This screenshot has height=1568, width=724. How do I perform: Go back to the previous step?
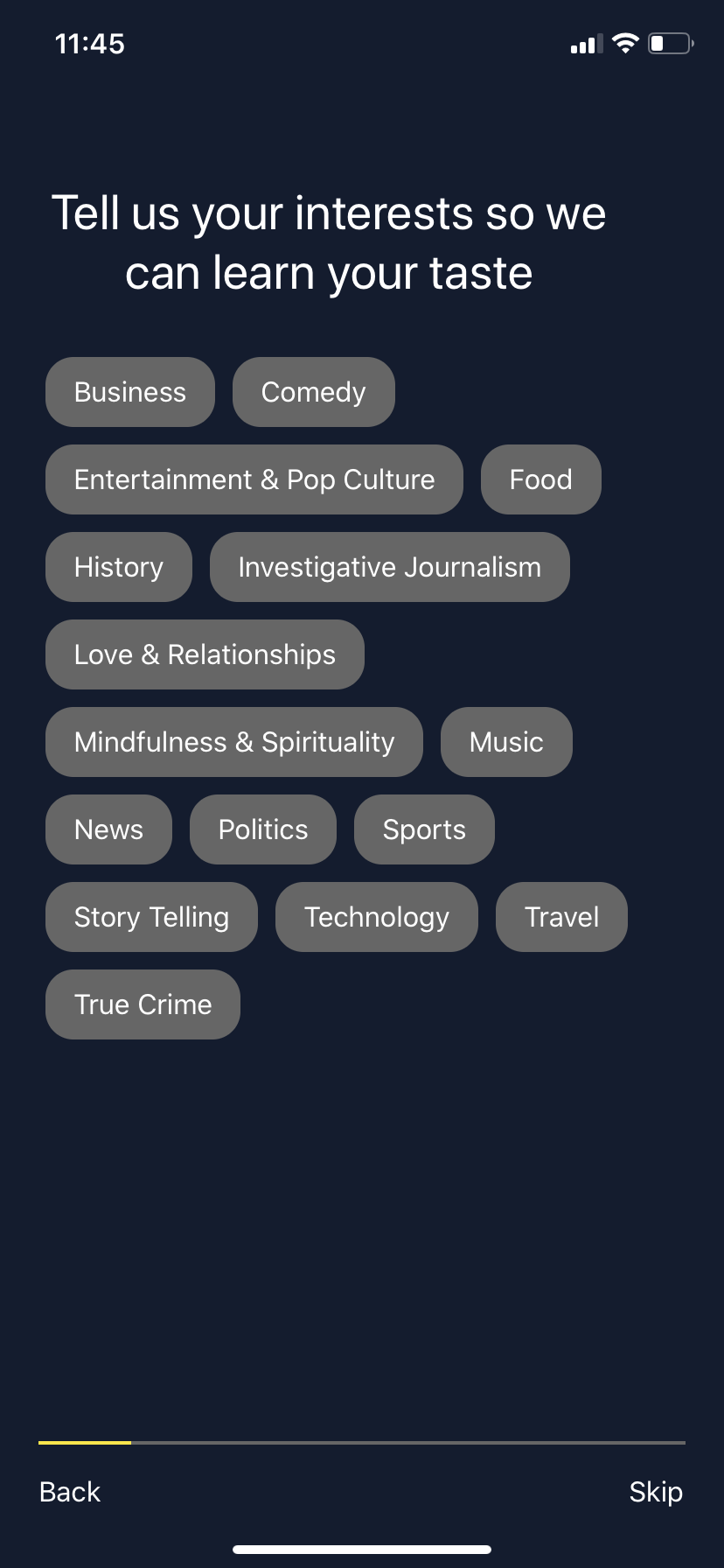pyautogui.click(x=69, y=1491)
